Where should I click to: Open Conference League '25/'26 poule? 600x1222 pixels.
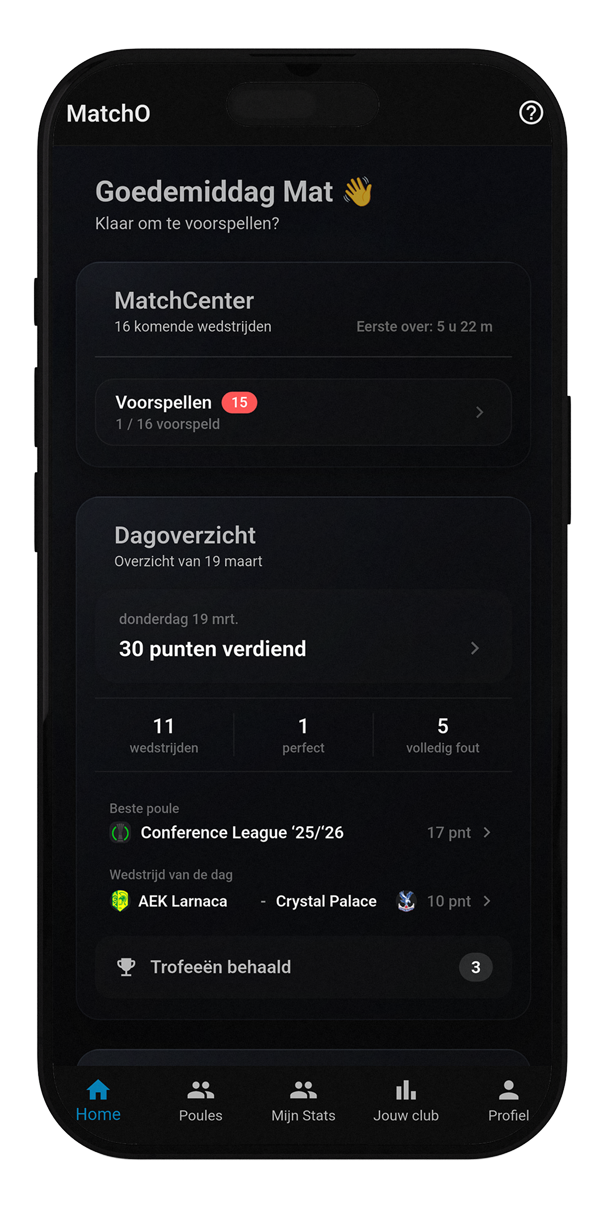[303, 832]
